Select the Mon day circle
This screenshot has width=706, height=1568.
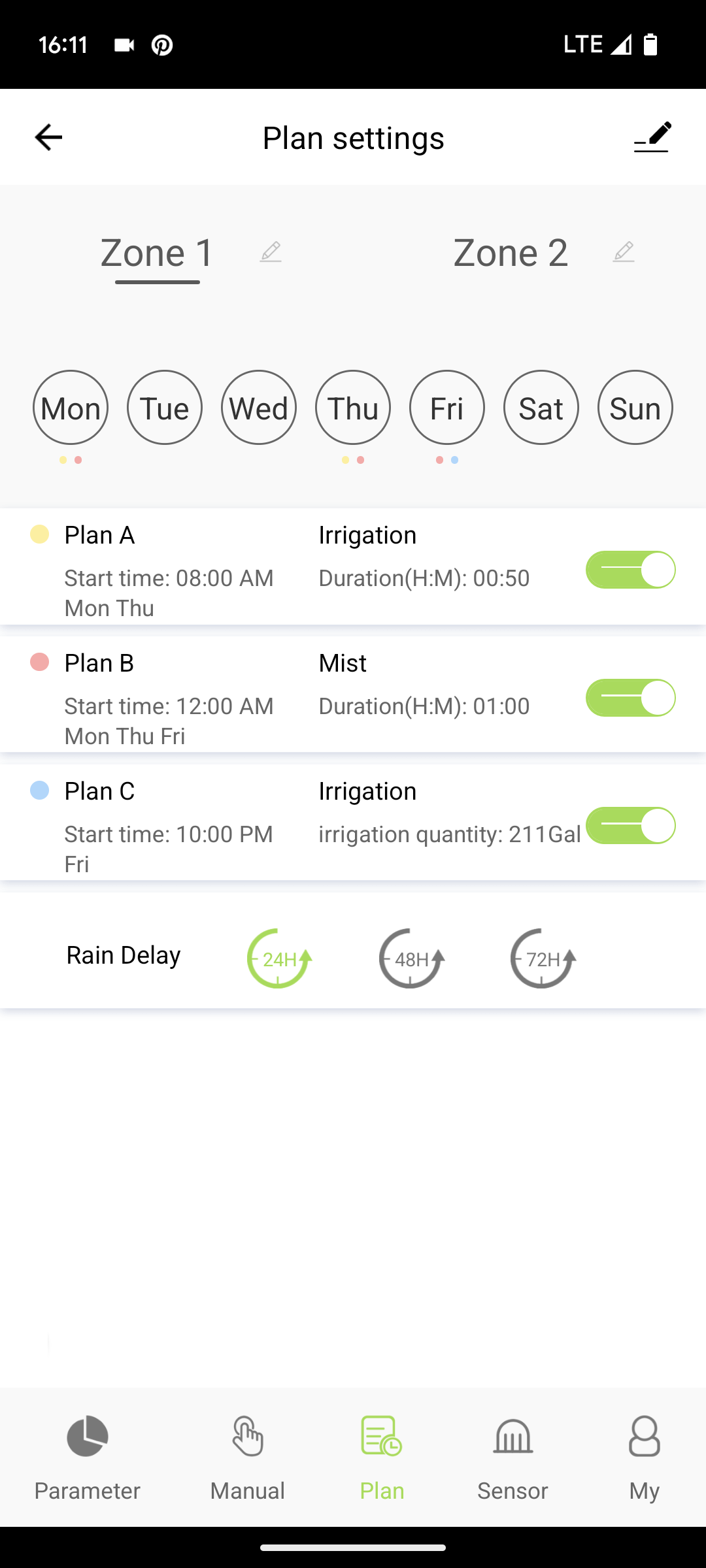coord(71,408)
